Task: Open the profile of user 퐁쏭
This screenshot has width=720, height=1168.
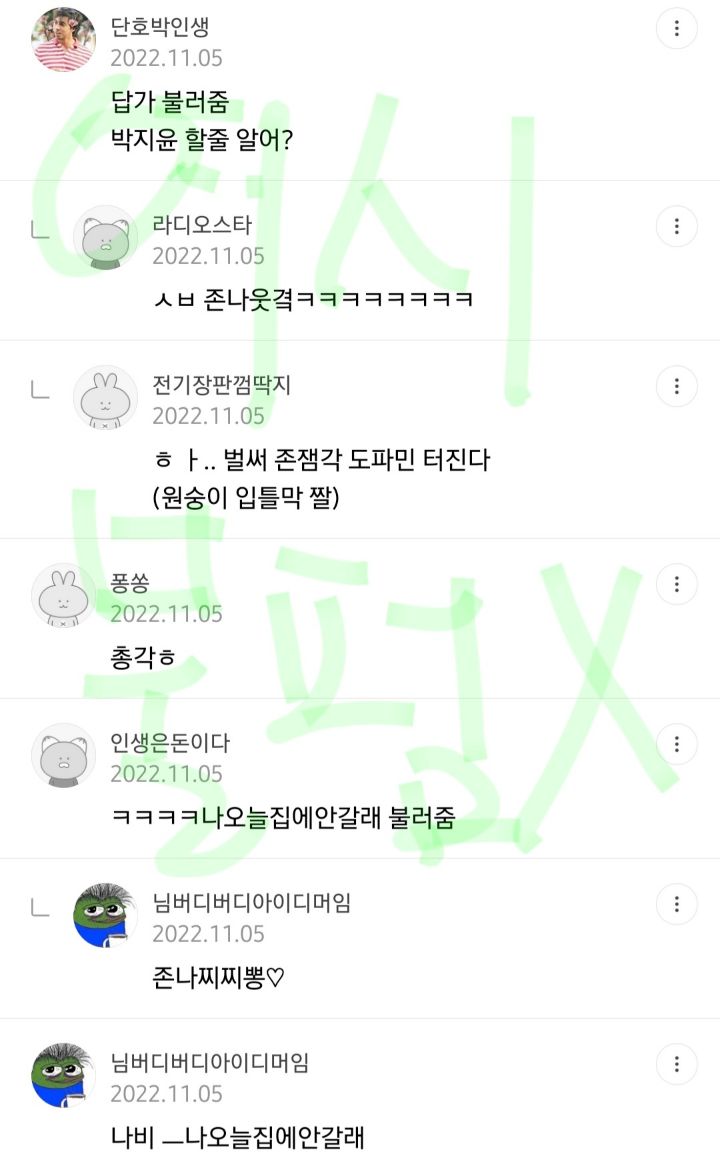Action: coord(63,596)
